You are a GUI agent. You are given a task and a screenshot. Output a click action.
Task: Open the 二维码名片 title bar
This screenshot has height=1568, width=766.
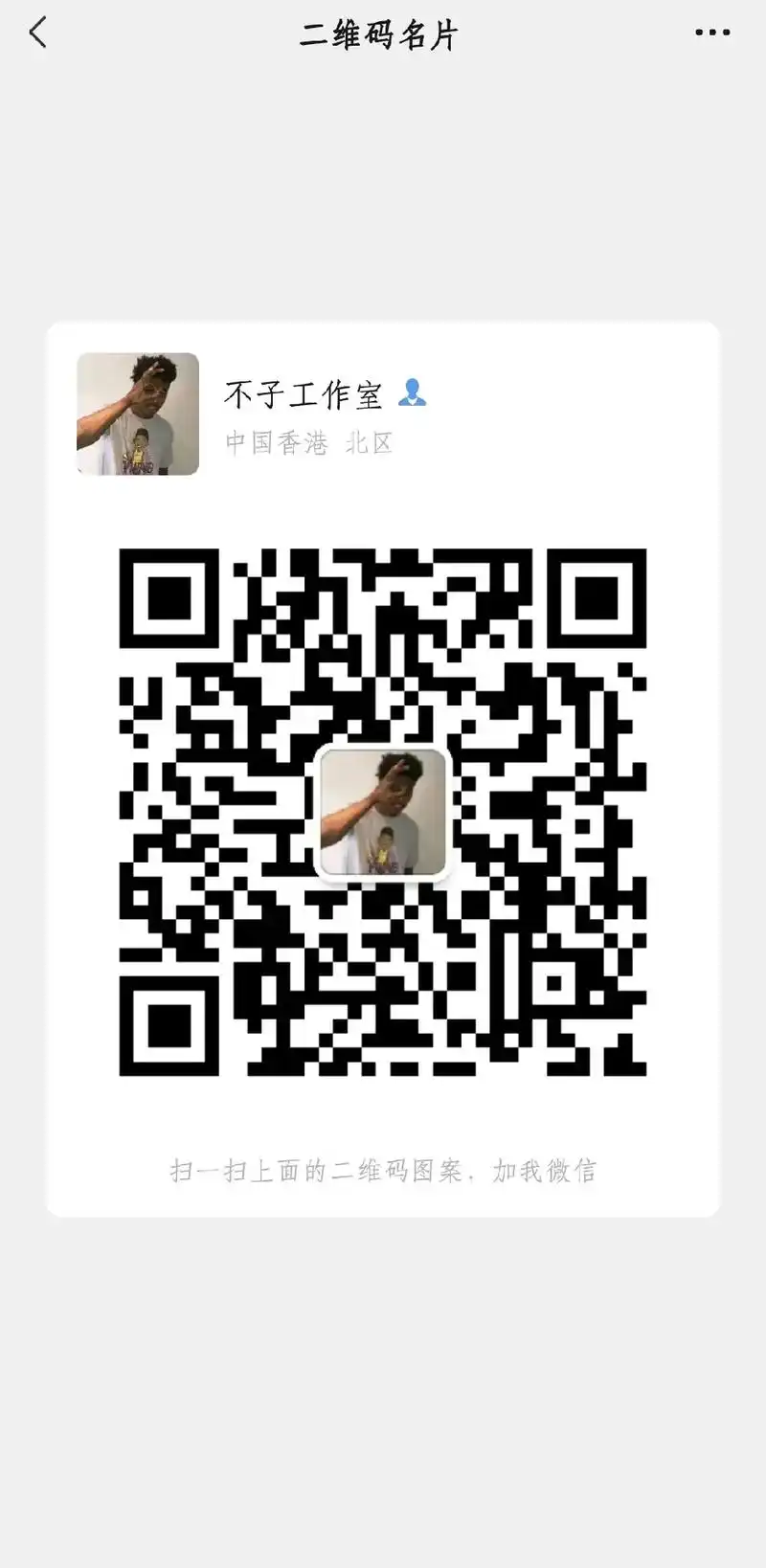pyautogui.click(x=380, y=32)
